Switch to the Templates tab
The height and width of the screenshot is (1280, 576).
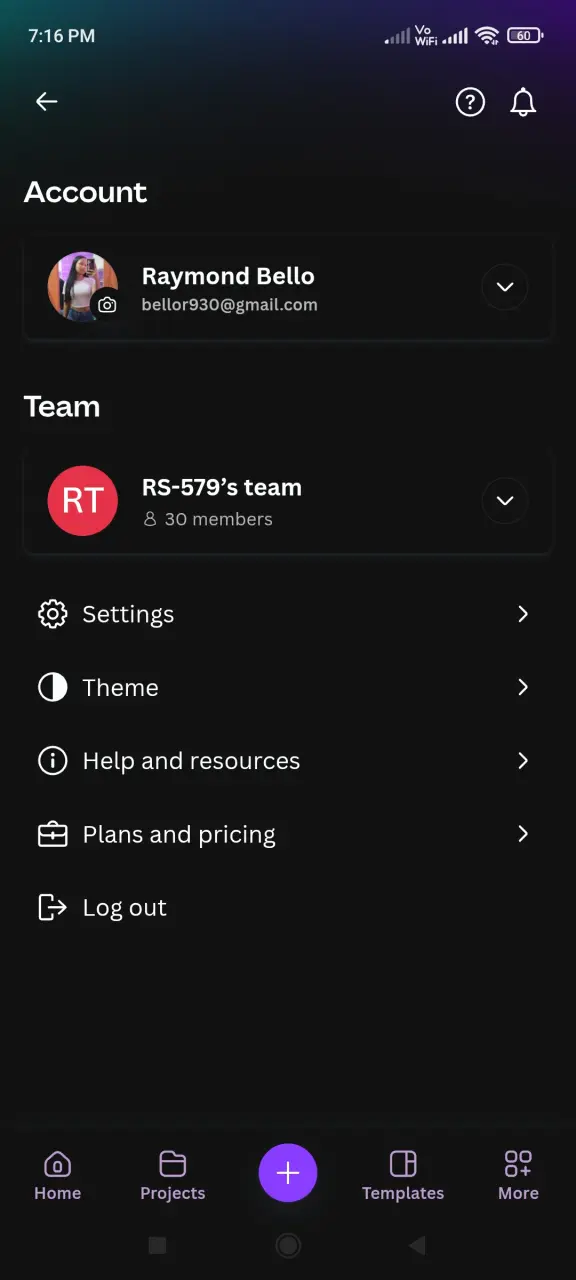point(403,1176)
